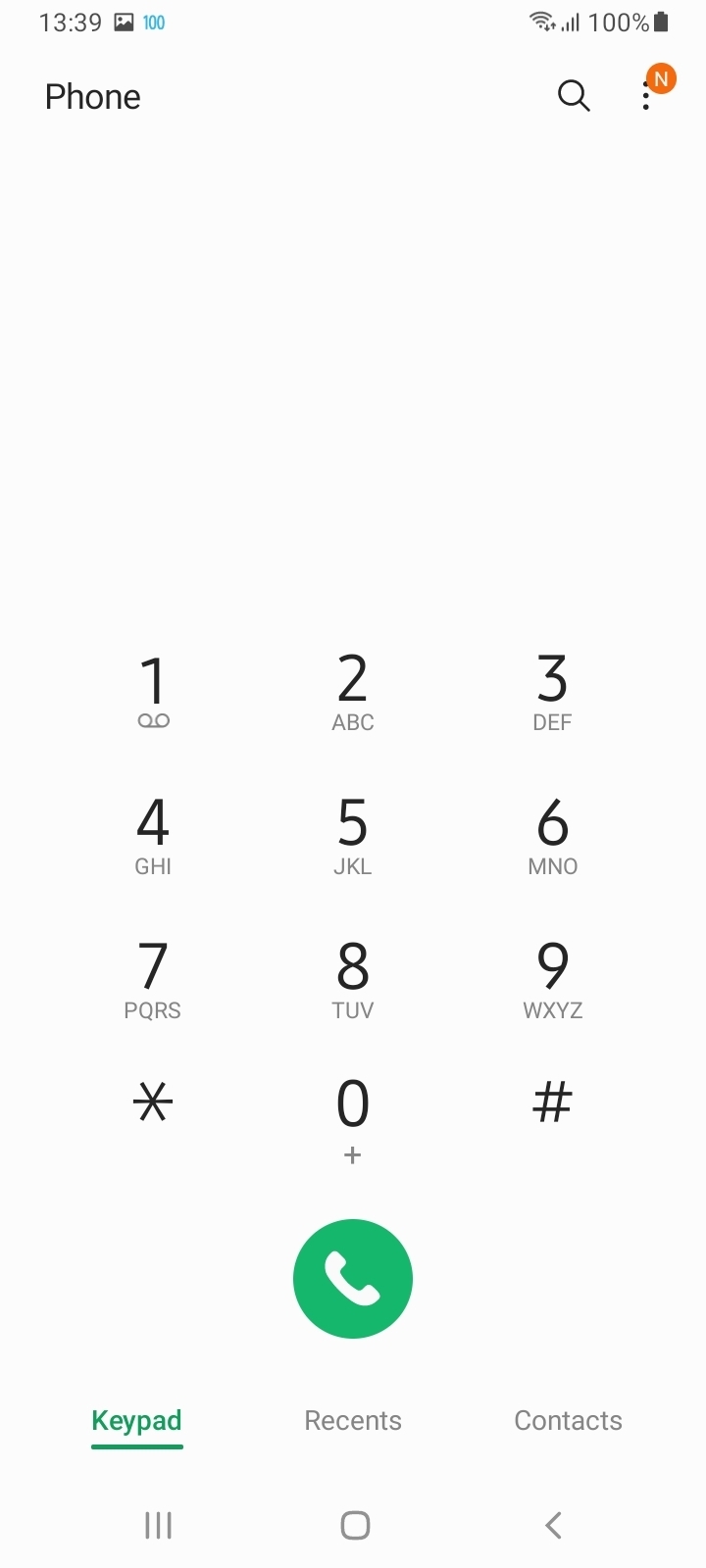The image size is (706, 1568).
Task: Tap the back navigation button
Action: click(552, 1525)
